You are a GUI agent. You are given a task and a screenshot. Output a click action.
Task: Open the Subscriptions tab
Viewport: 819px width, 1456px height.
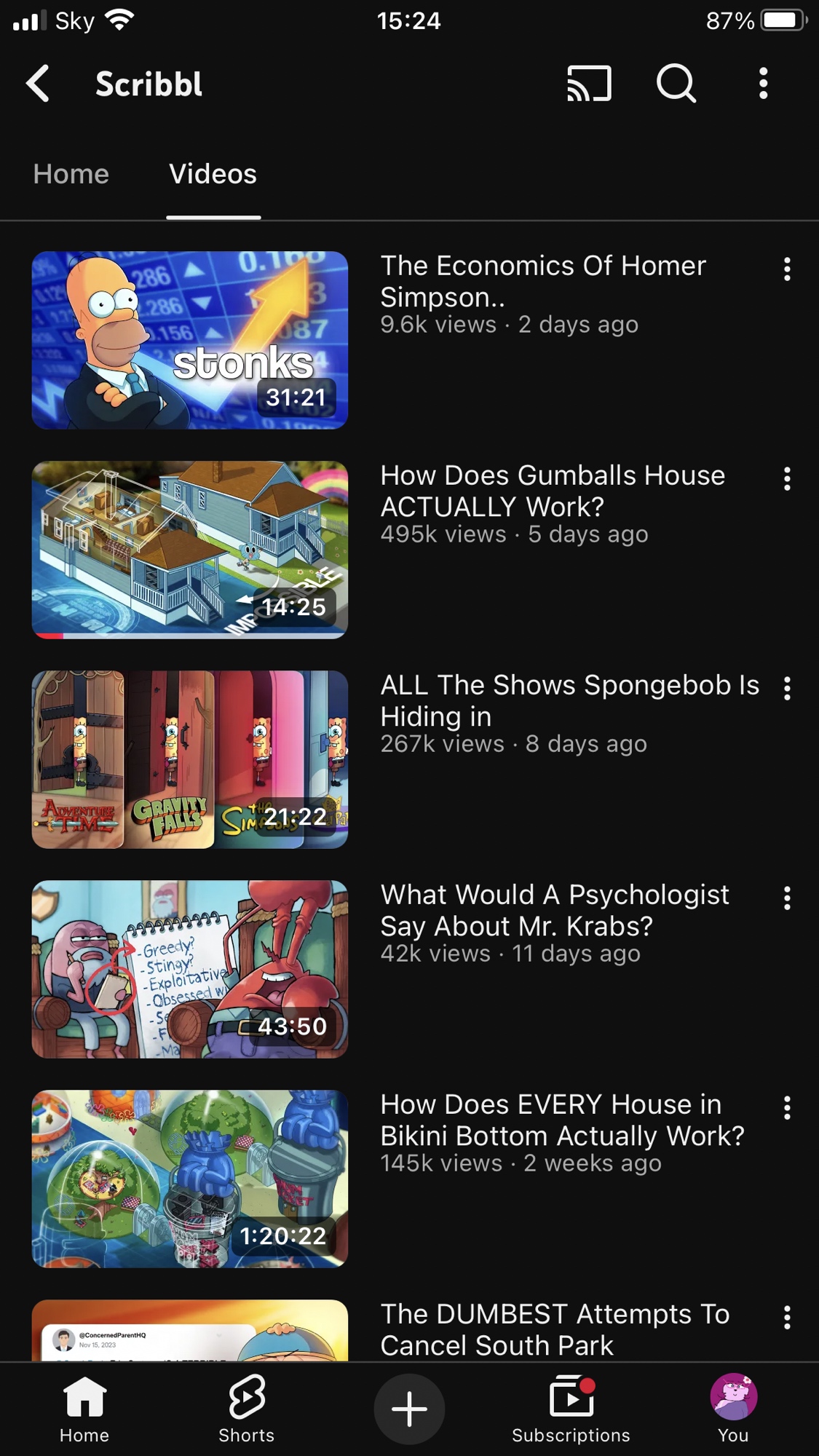tap(571, 1409)
